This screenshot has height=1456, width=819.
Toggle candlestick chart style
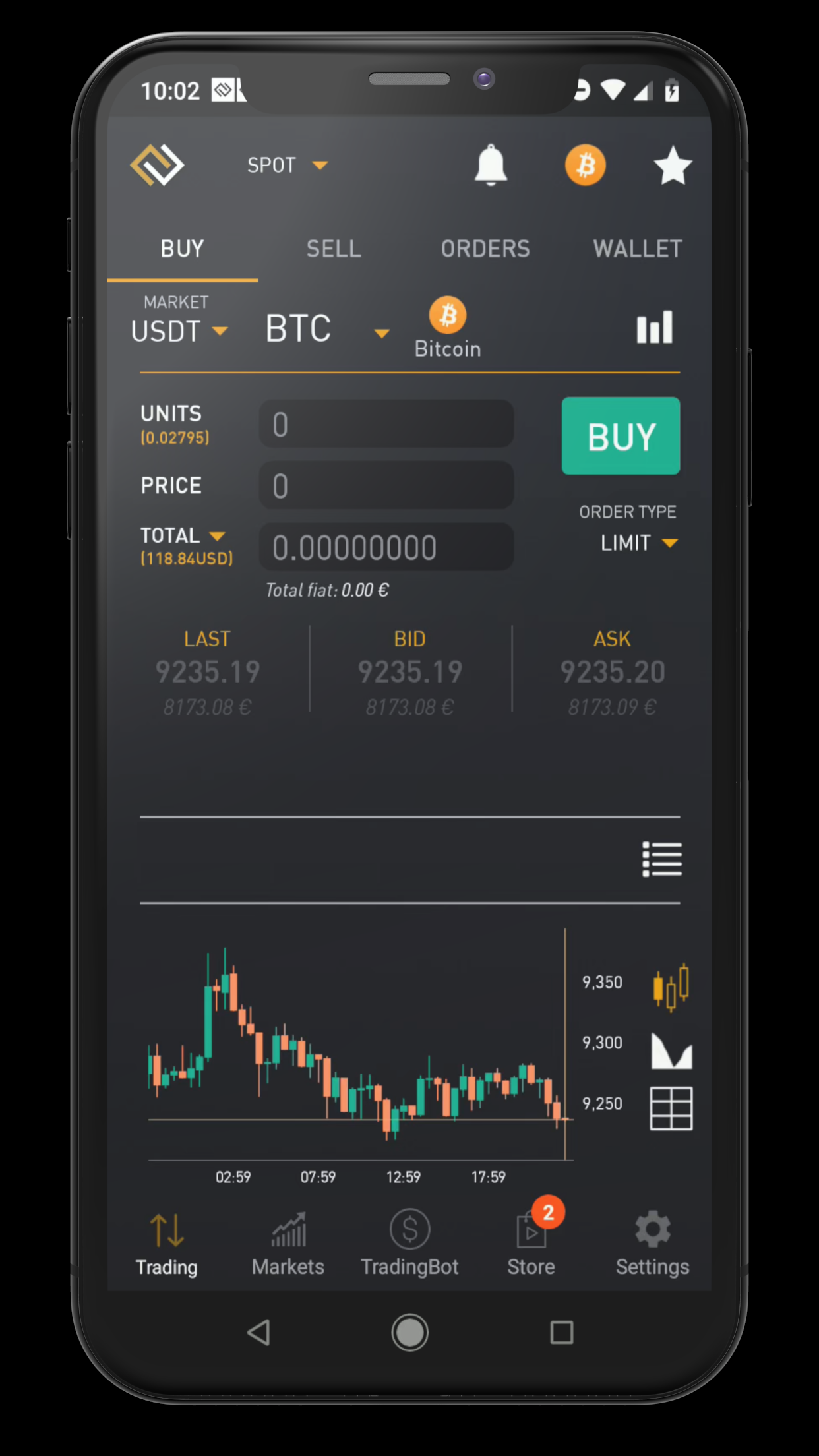click(671, 986)
